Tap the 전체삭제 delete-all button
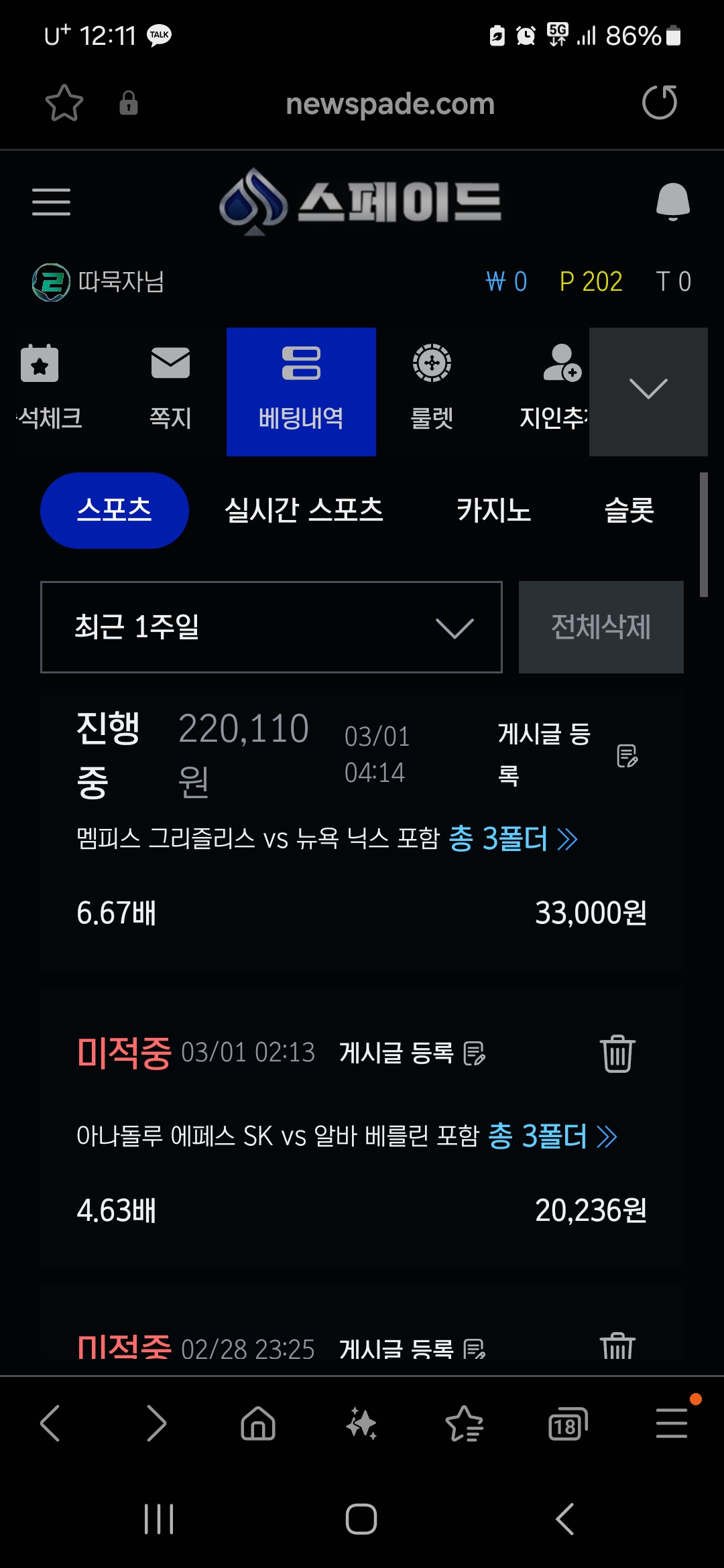The image size is (724, 1568). 601,627
